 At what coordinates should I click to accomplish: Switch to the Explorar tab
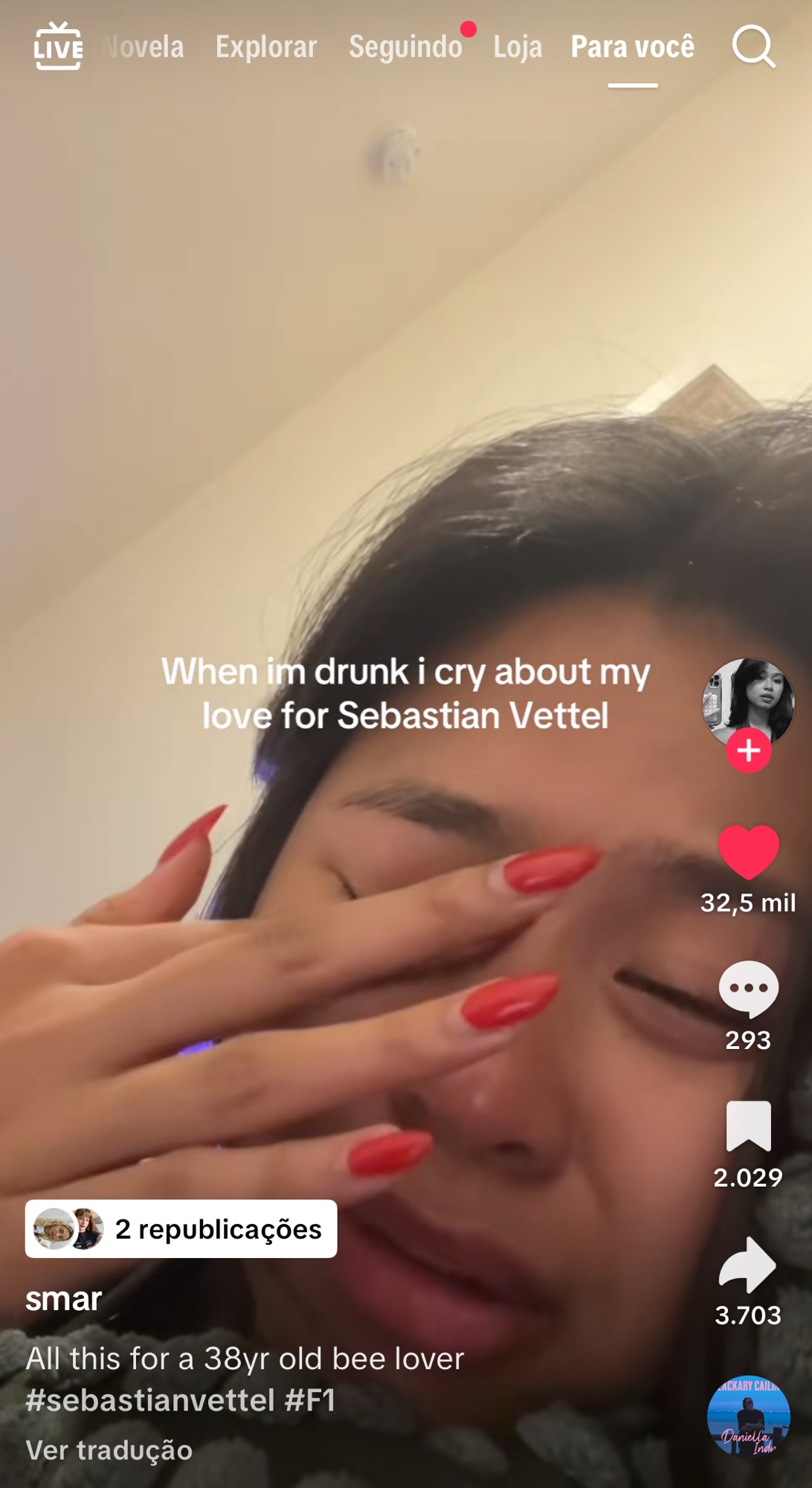[265, 47]
